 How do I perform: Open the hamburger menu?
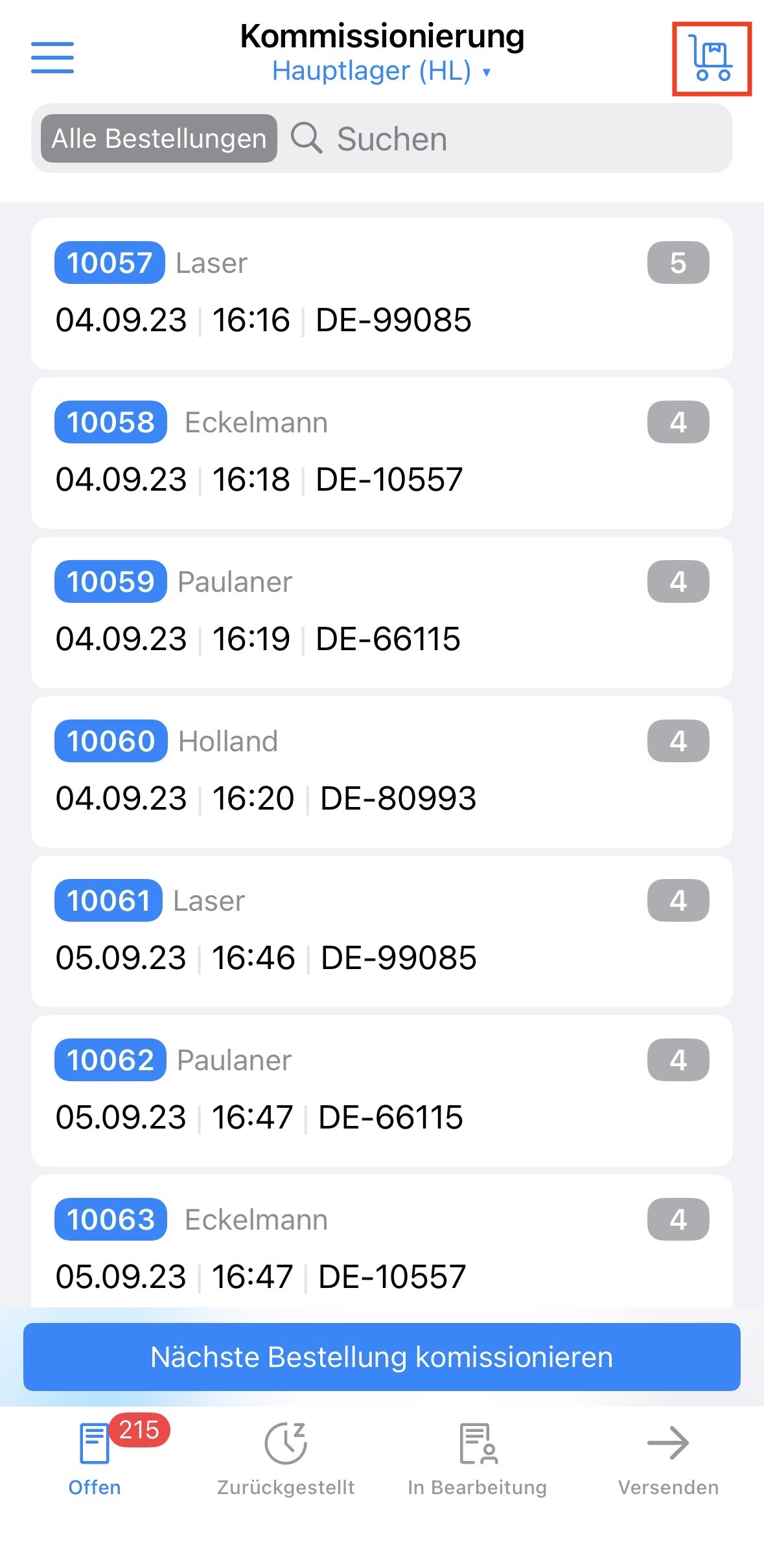click(x=52, y=58)
